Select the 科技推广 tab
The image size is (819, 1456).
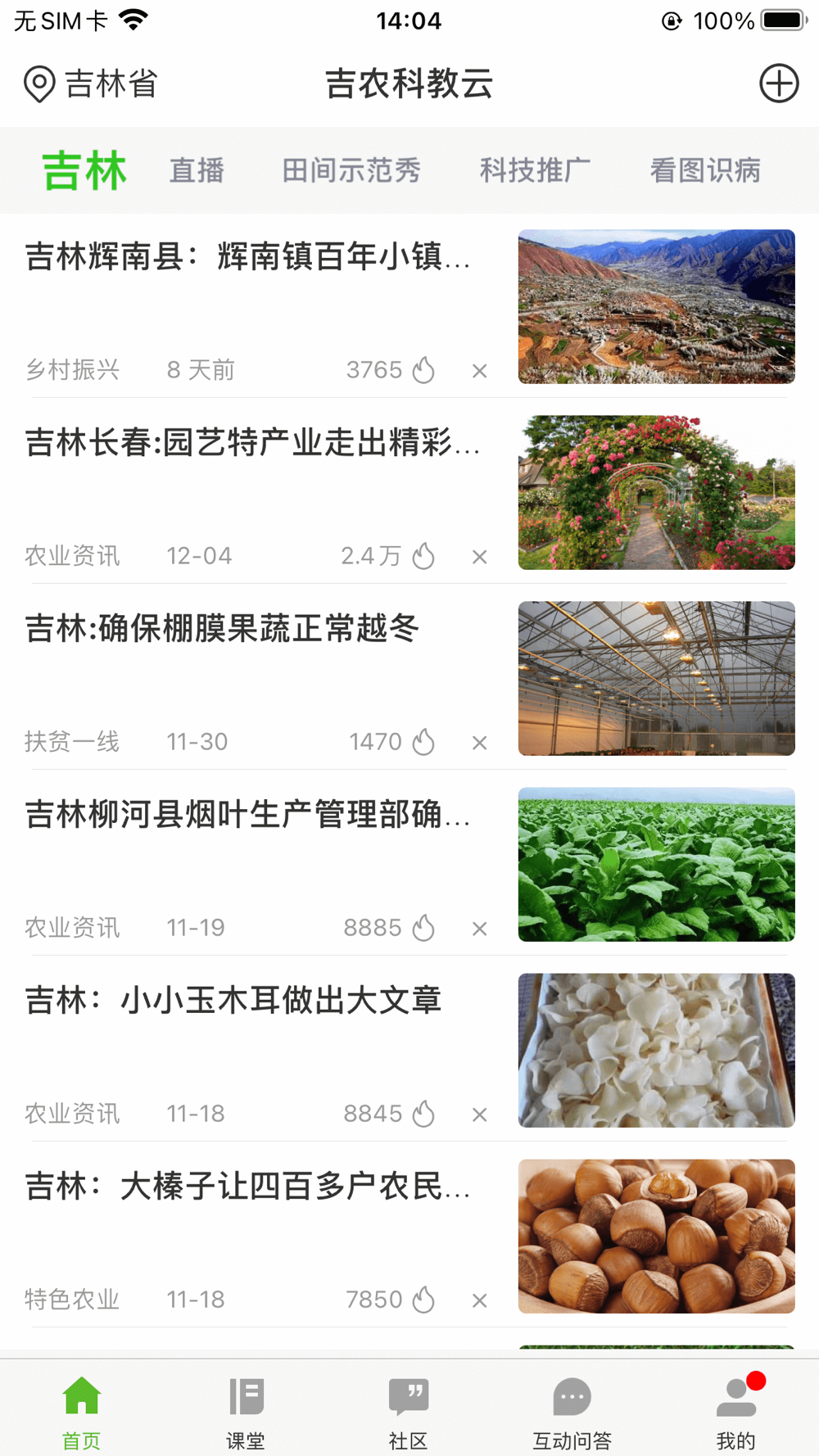(535, 170)
